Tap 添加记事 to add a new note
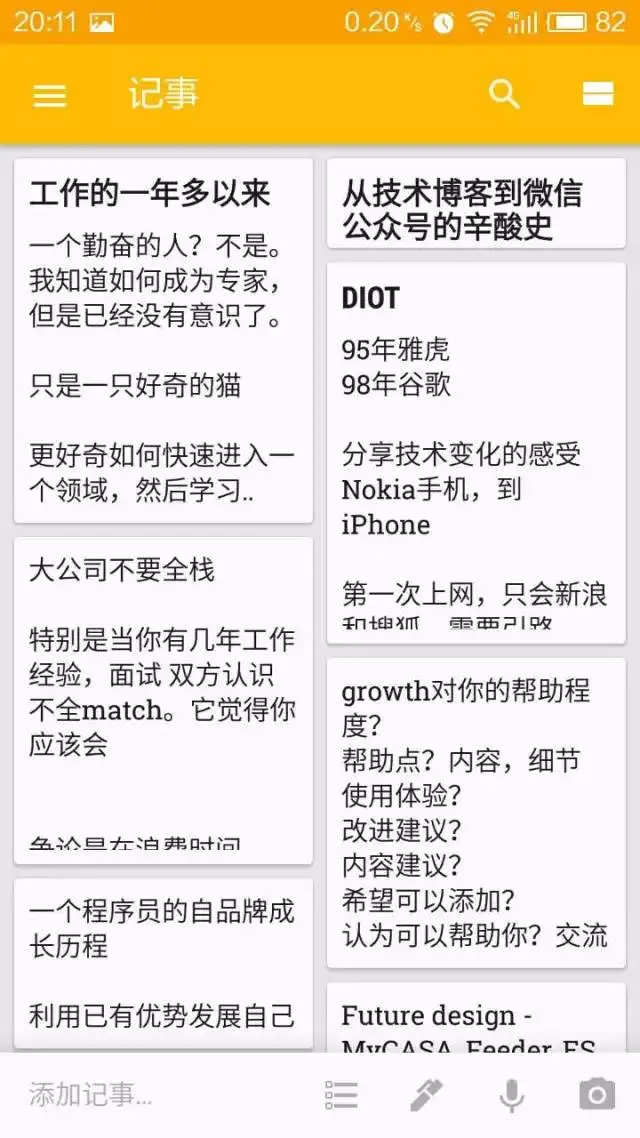This screenshot has height=1138, width=640. pyautogui.click(x=120, y=1095)
